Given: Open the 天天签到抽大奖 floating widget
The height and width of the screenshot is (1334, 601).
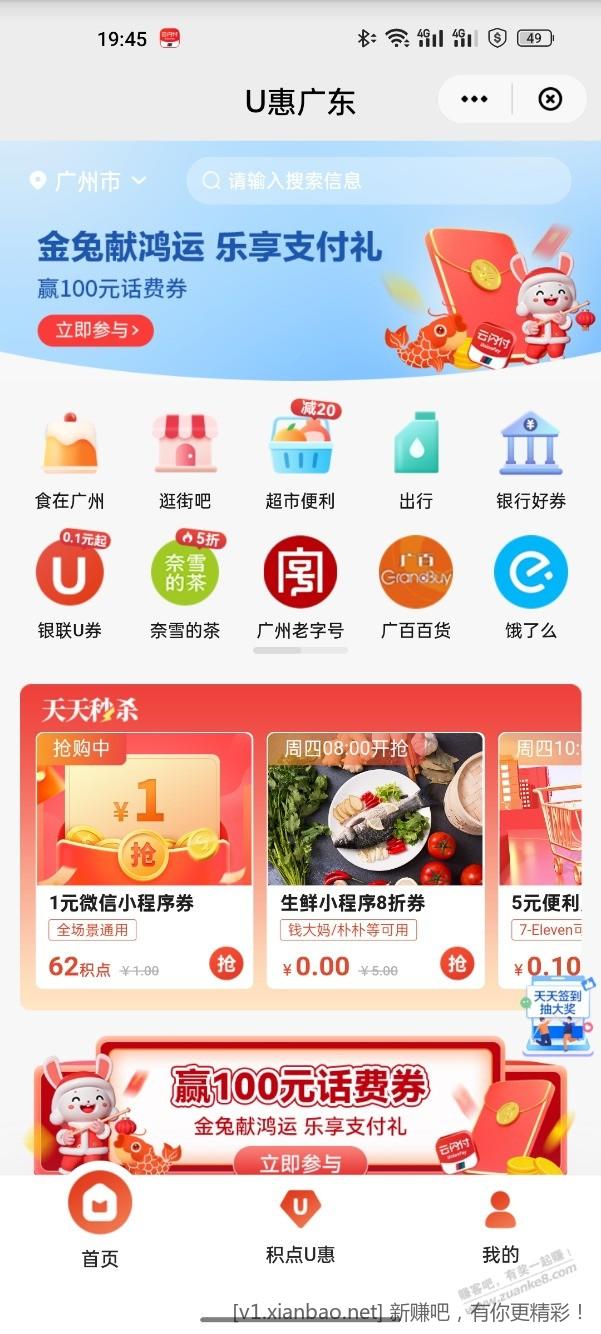Looking at the screenshot, I should [x=556, y=1016].
